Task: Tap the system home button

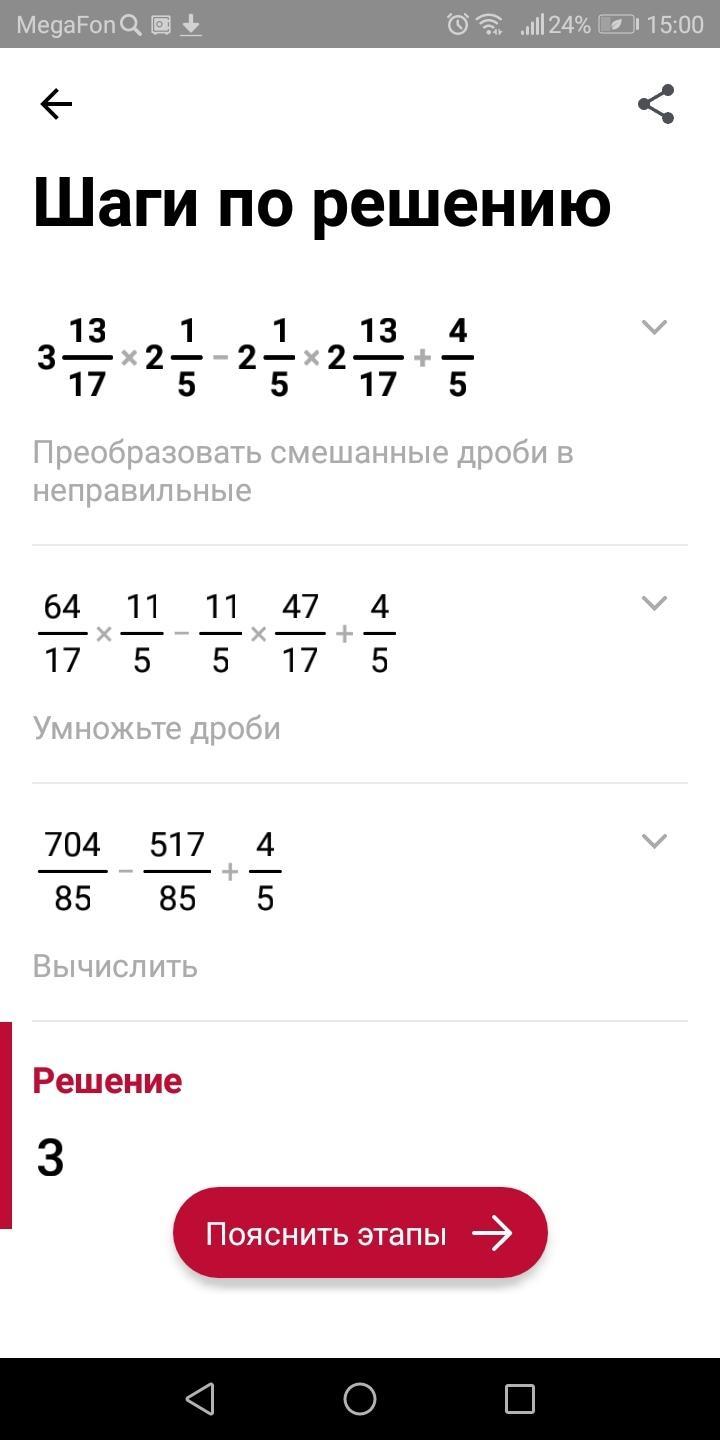Action: [x=360, y=1399]
